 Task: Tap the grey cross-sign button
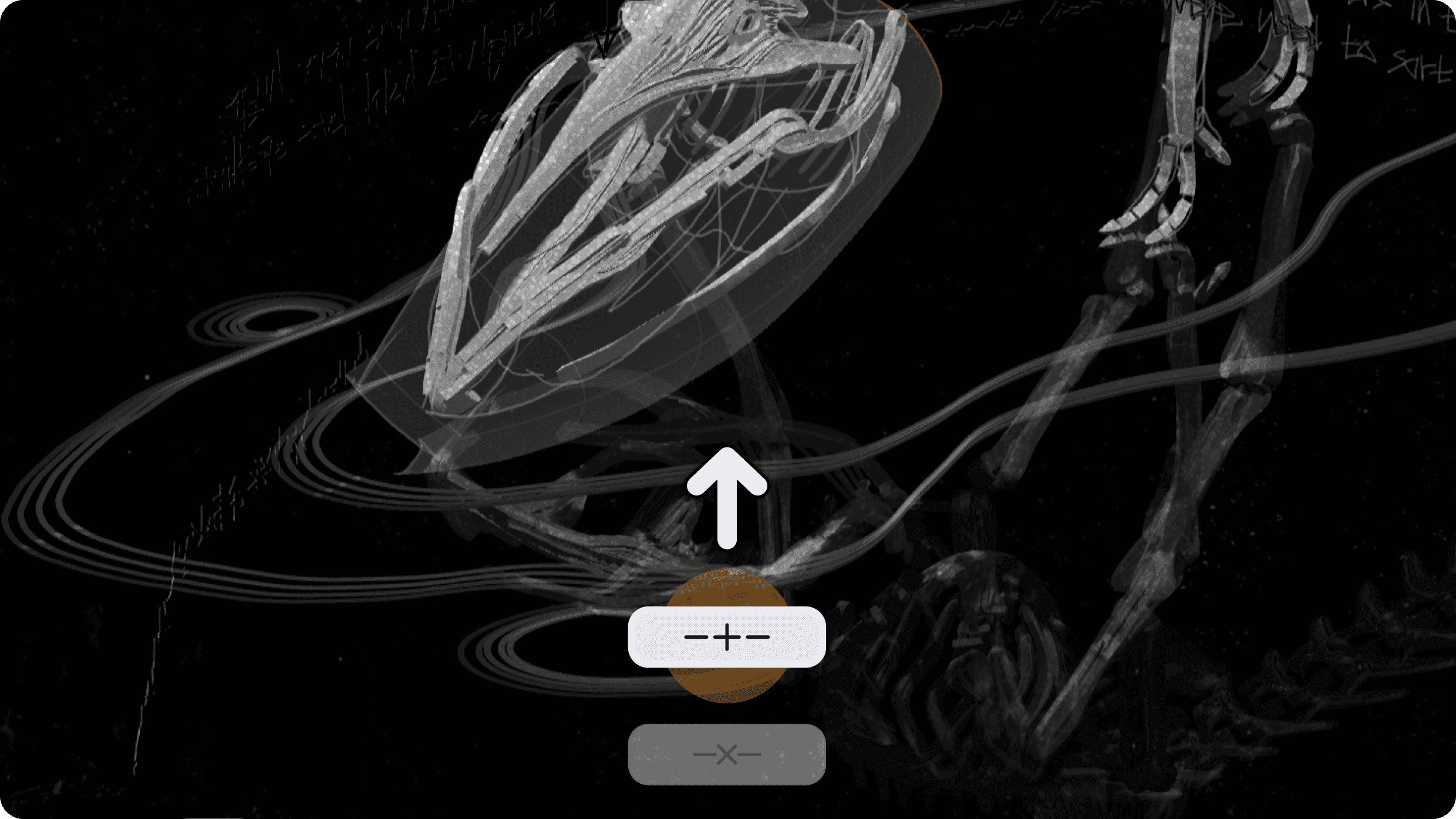pos(727,754)
